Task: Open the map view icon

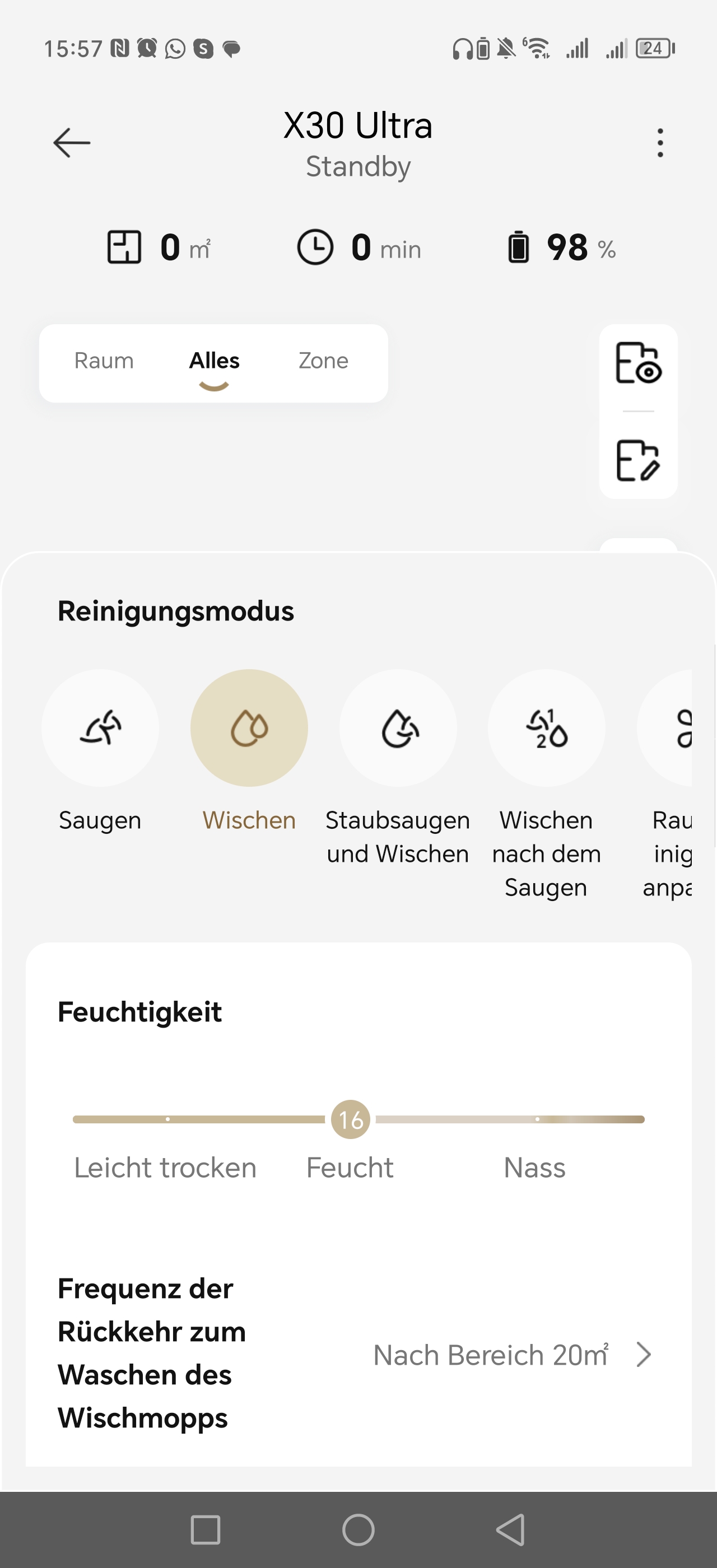Action: point(638,363)
